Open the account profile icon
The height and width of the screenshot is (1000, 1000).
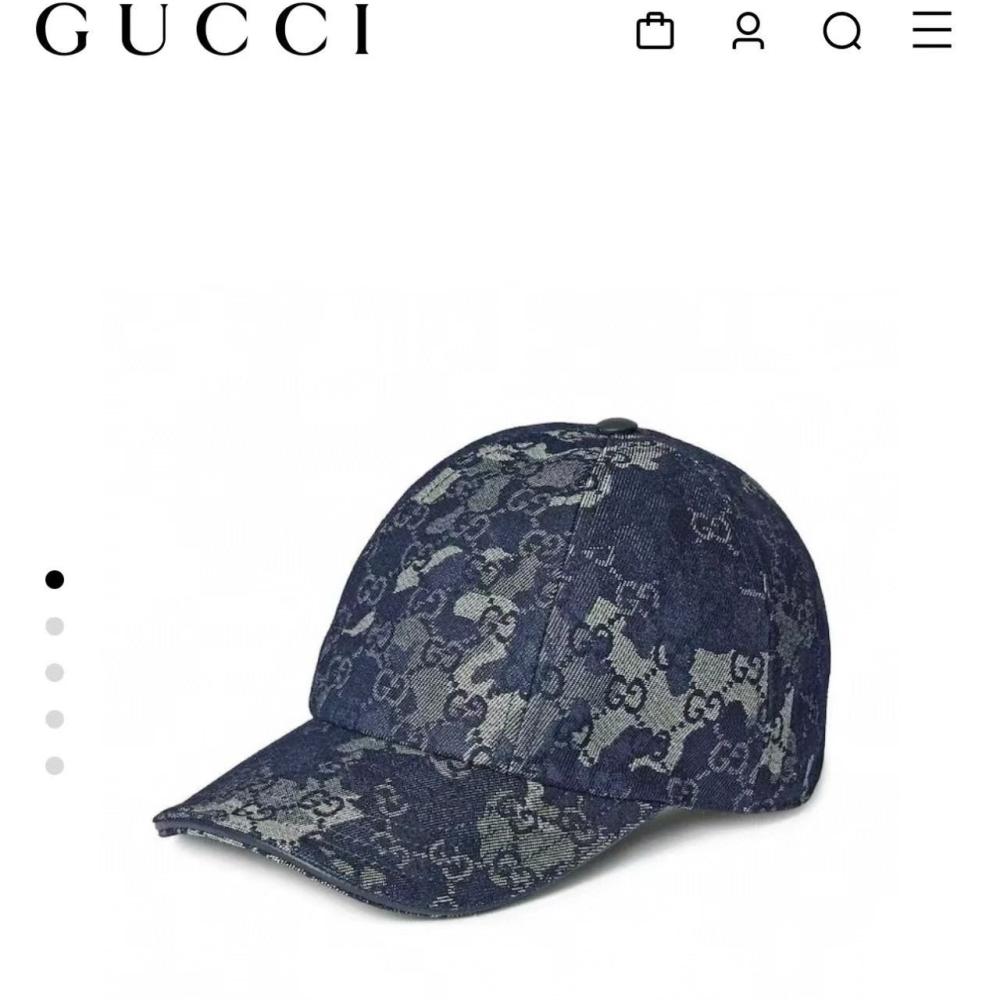[748, 31]
